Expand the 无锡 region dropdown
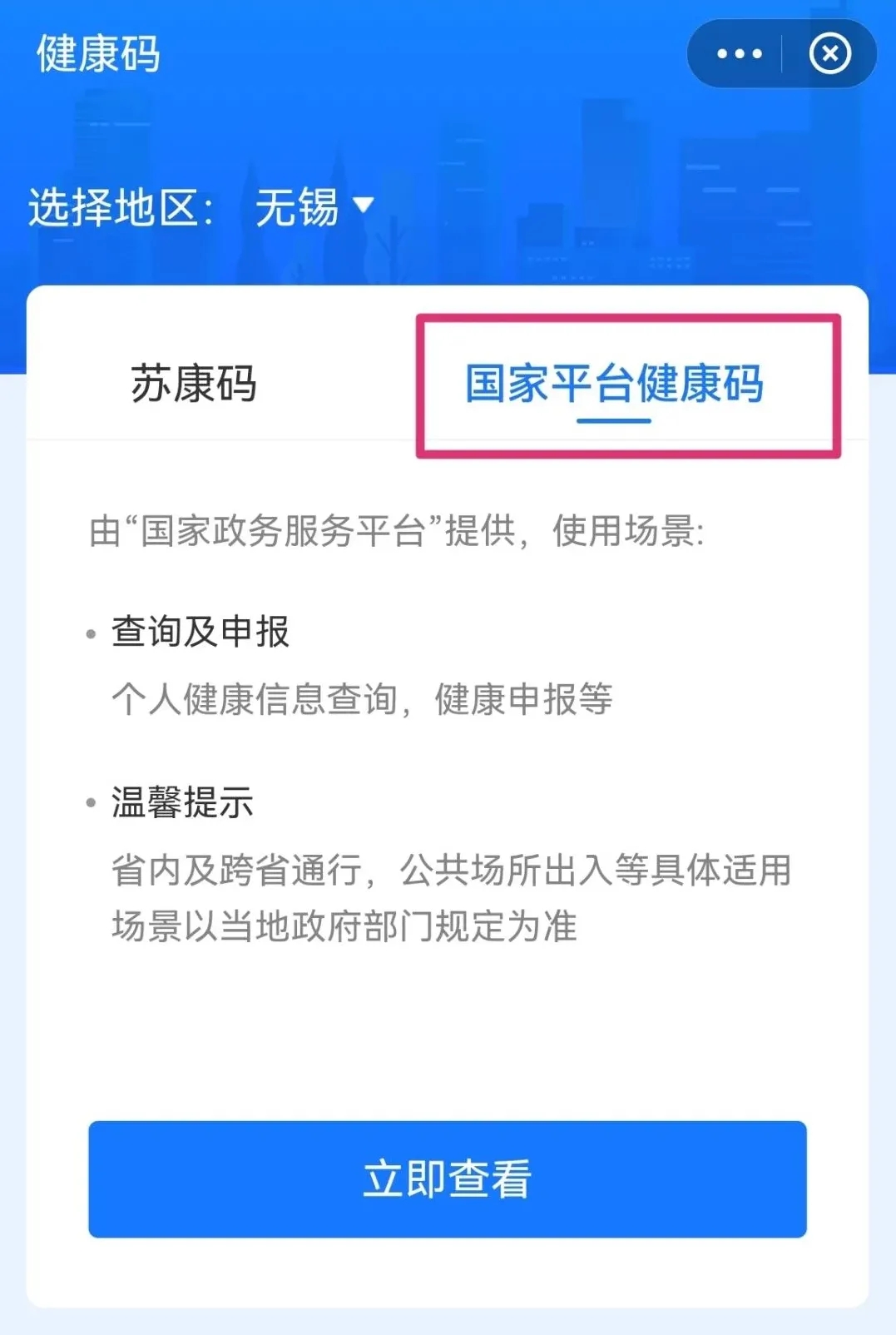This screenshot has width=896, height=1335. coord(314,206)
